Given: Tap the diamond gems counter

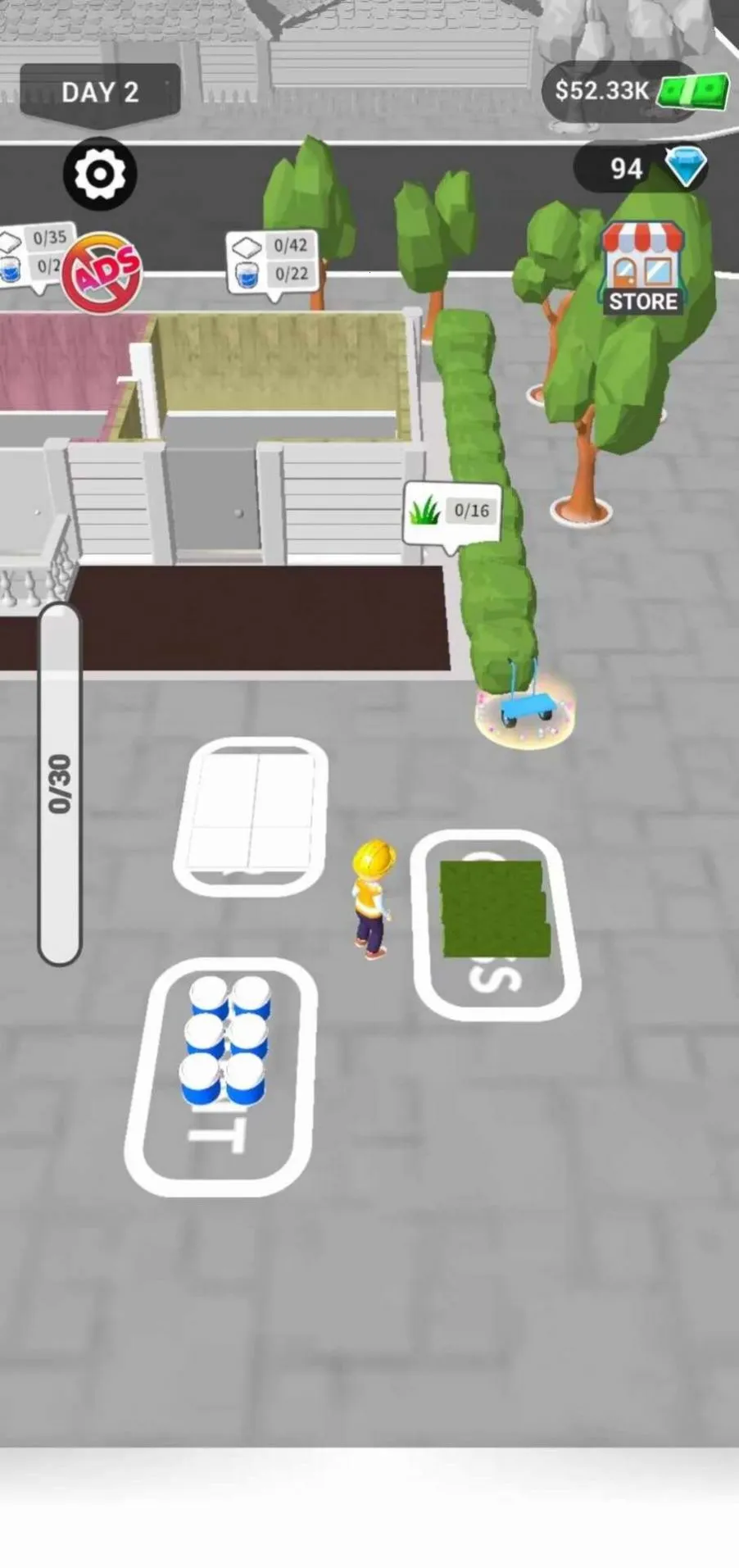Looking at the screenshot, I should pyautogui.click(x=641, y=168).
